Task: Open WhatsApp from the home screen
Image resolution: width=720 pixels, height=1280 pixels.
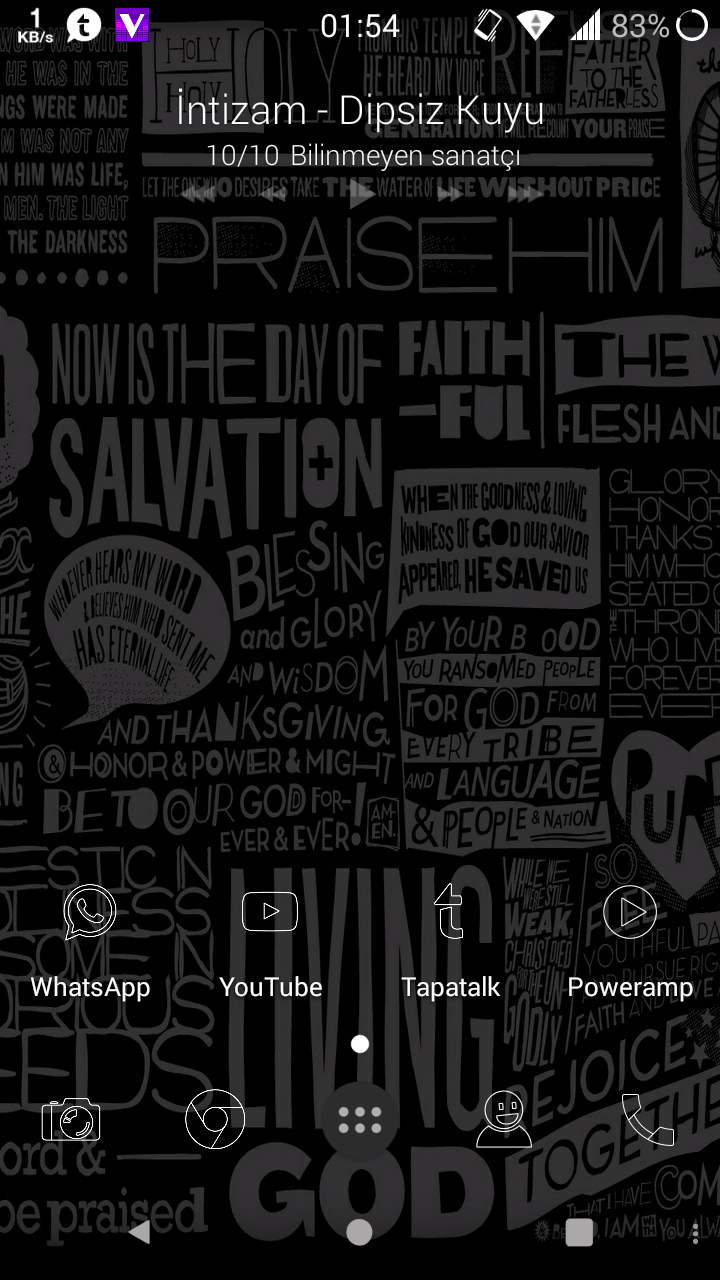Action: (x=90, y=913)
